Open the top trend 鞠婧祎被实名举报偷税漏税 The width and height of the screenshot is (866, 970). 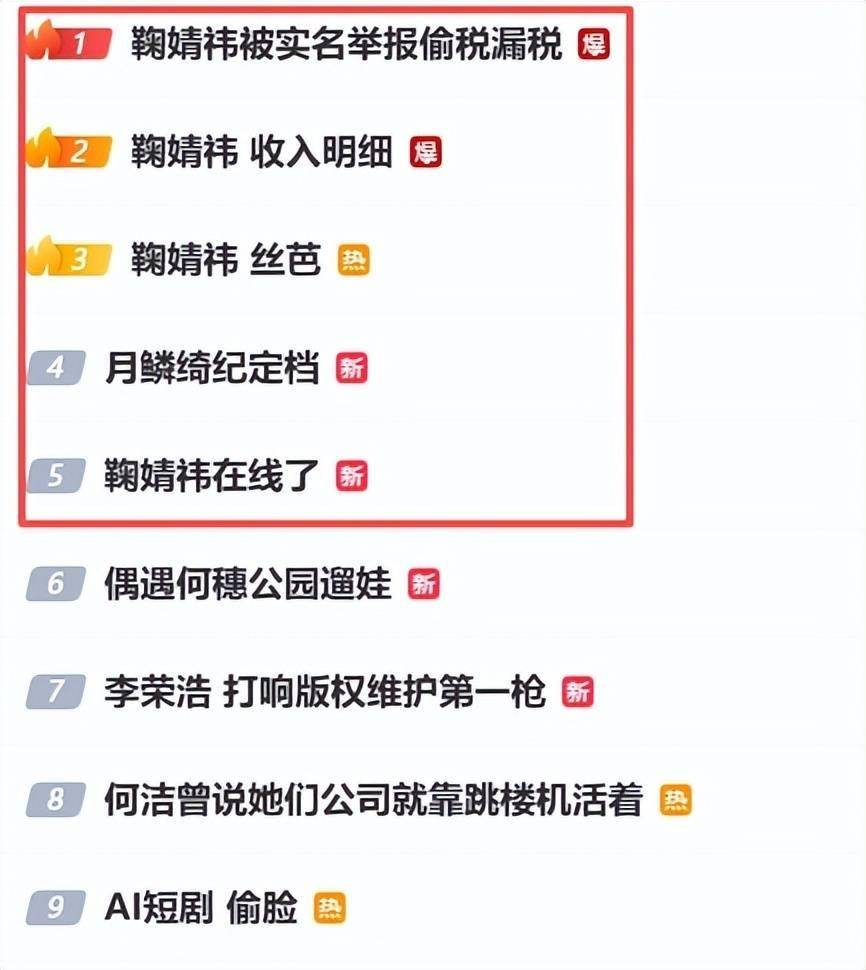(346, 44)
